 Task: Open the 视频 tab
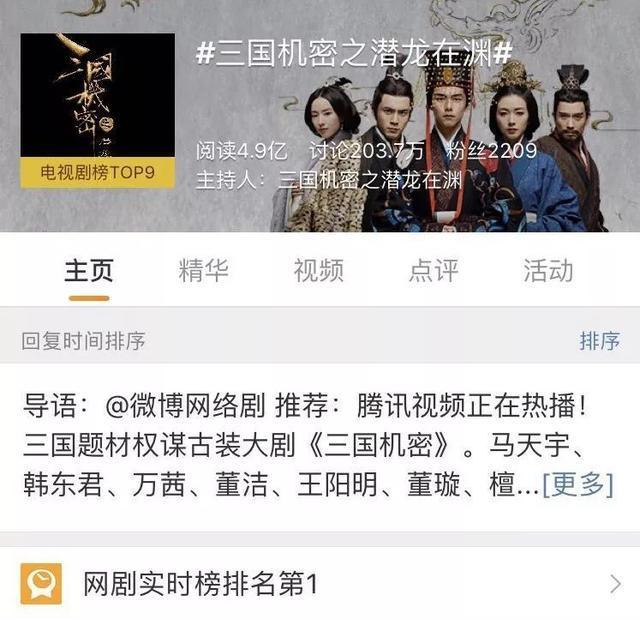coord(319,270)
